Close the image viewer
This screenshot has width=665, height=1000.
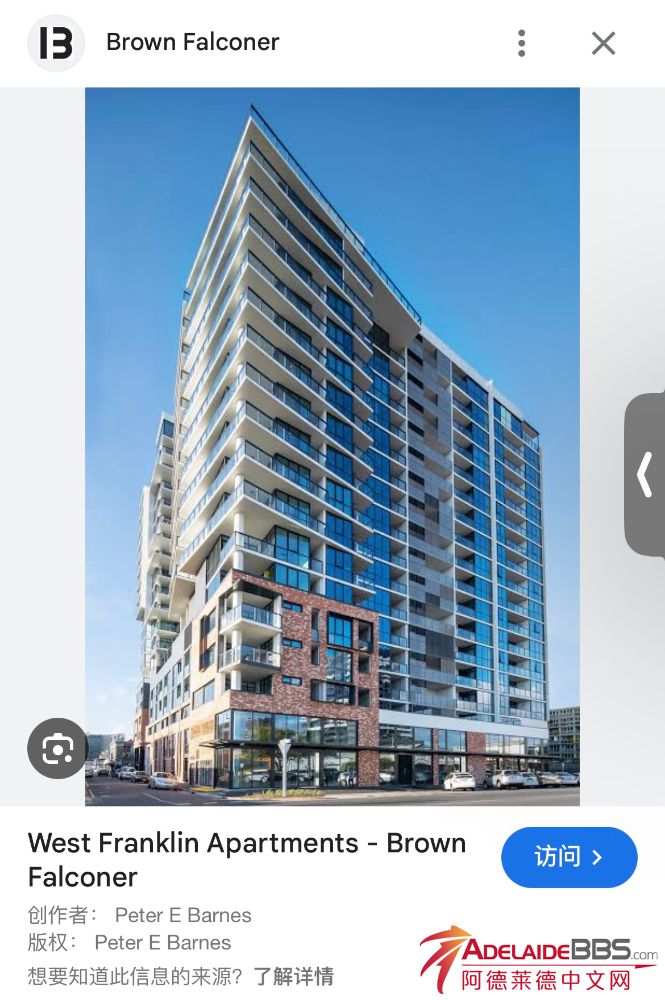point(603,43)
